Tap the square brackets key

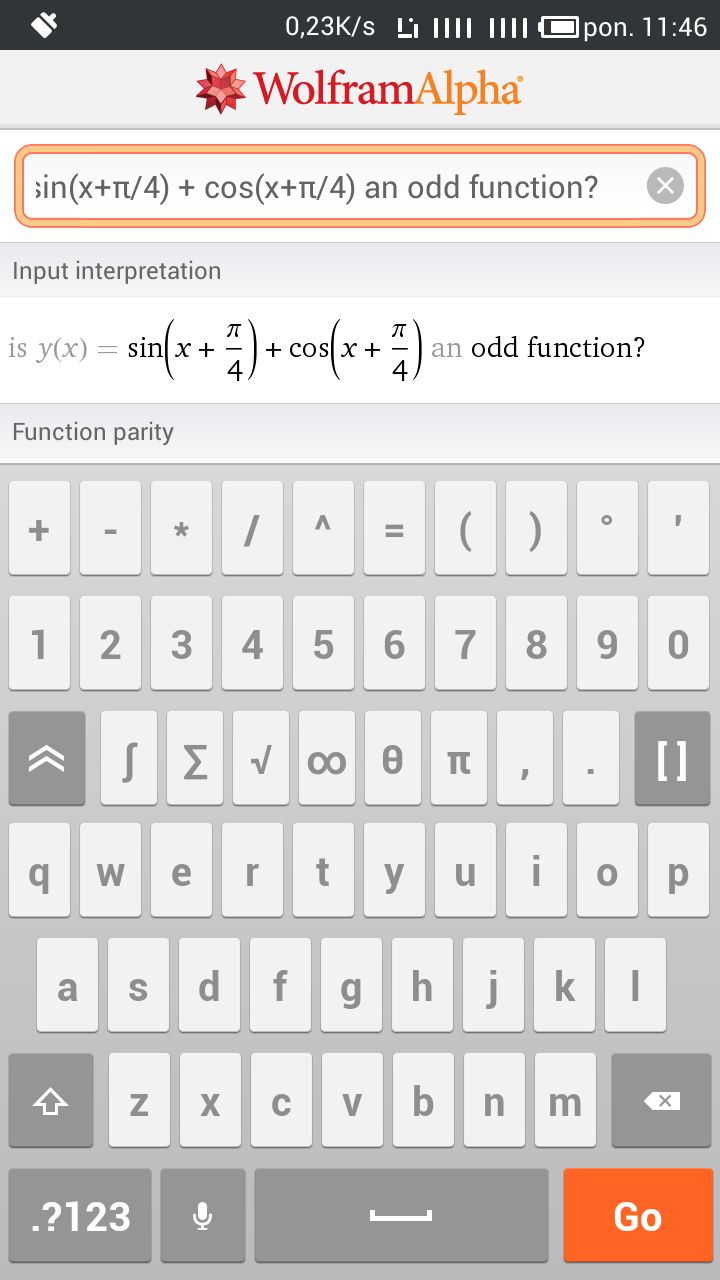tap(672, 759)
